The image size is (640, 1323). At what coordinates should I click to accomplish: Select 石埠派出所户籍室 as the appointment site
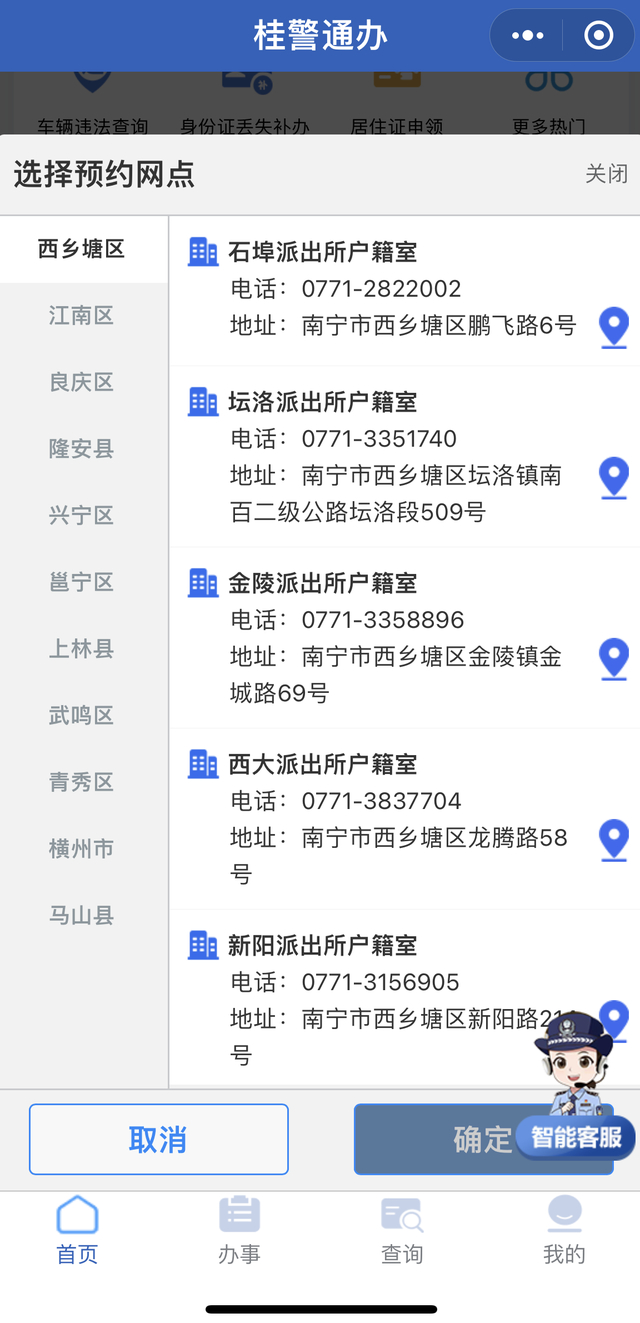tap(404, 290)
